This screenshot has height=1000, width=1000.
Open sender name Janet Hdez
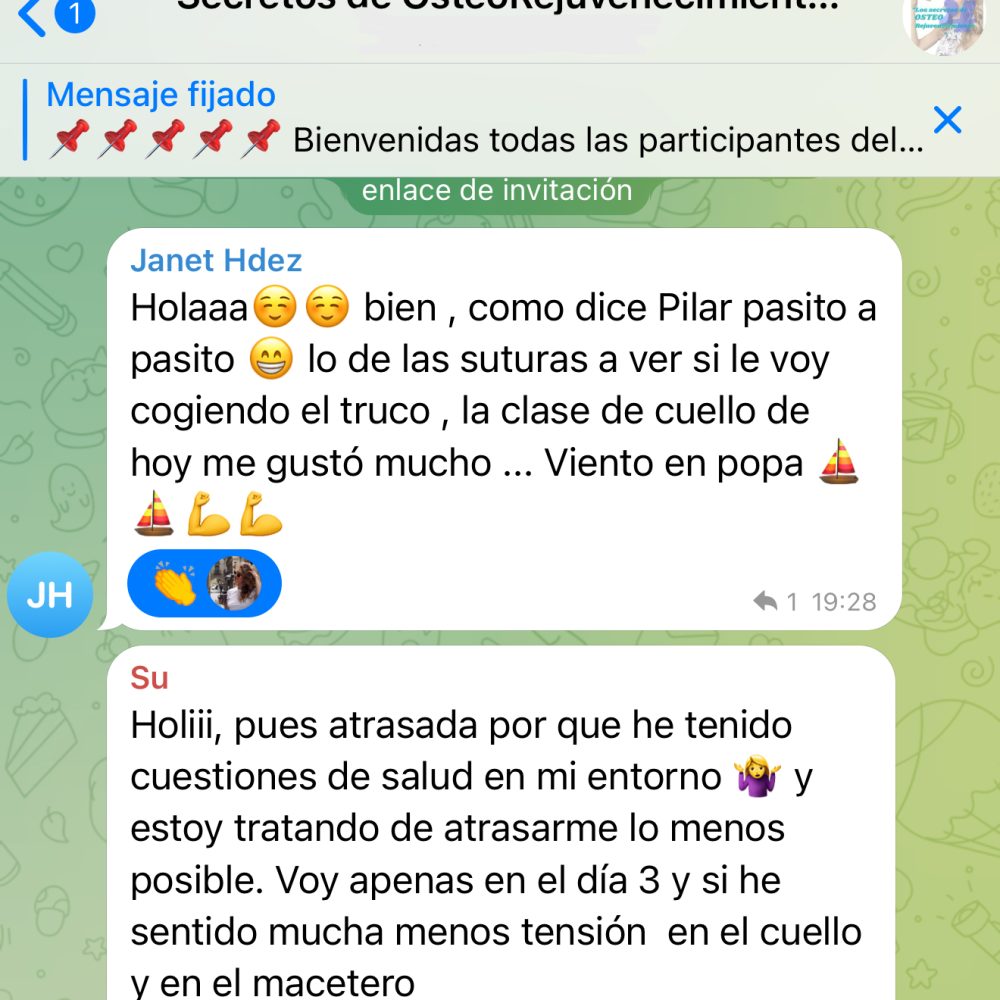pyautogui.click(x=216, y=261)
